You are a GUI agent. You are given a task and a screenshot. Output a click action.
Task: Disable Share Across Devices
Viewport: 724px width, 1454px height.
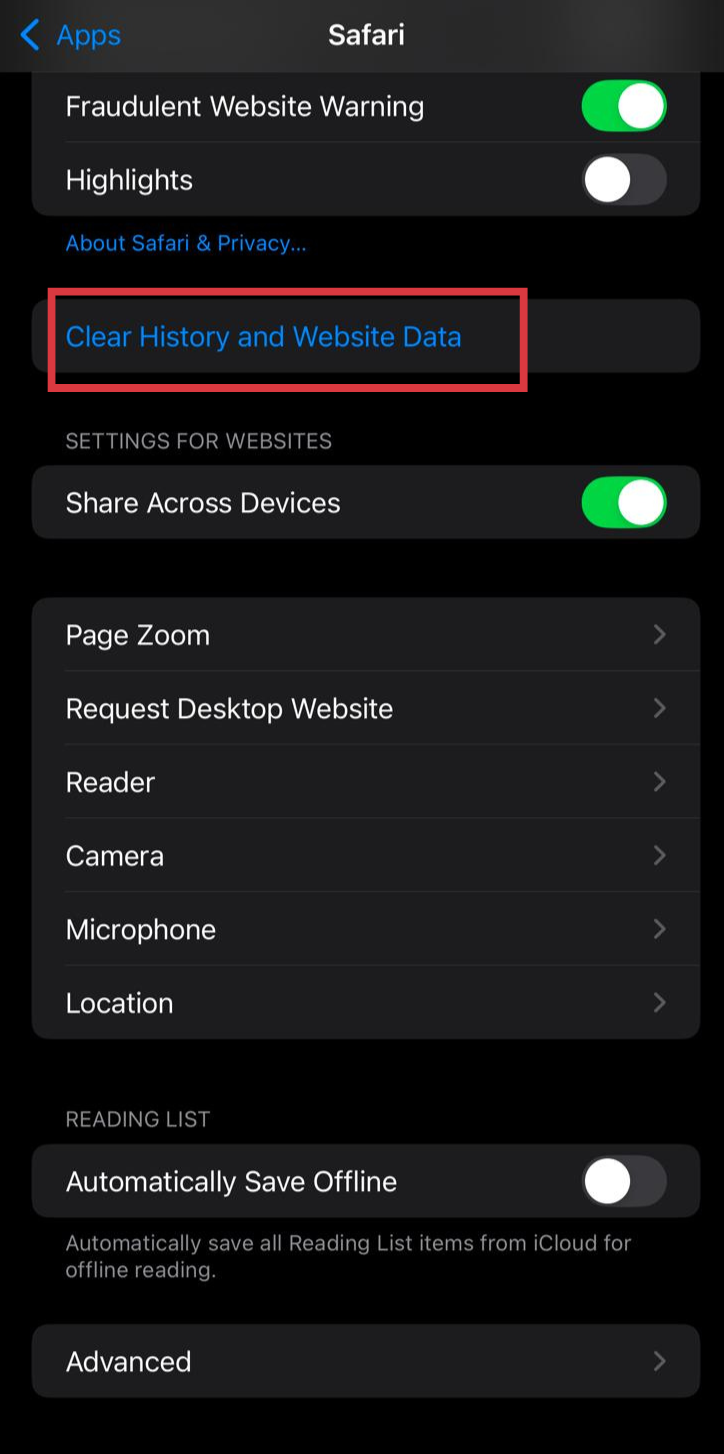[x=624, y=502]
